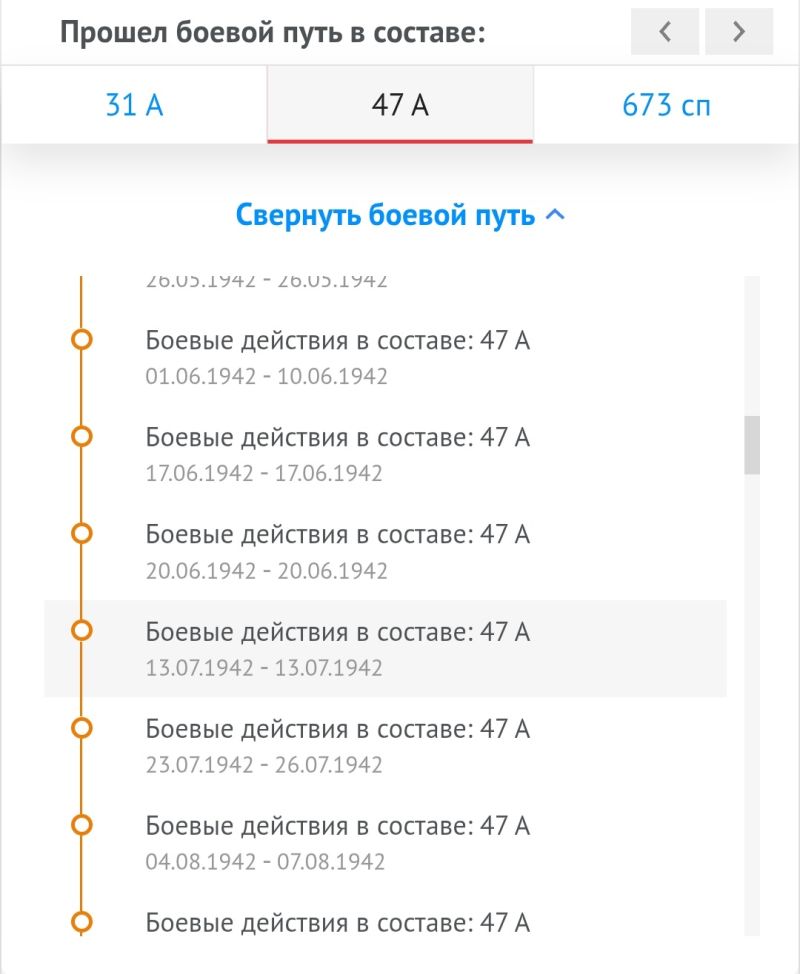This screenshot has height=974, width=800.
Task: Tap the combat path list scrollbar thumb
Action: tap(752, 445)
